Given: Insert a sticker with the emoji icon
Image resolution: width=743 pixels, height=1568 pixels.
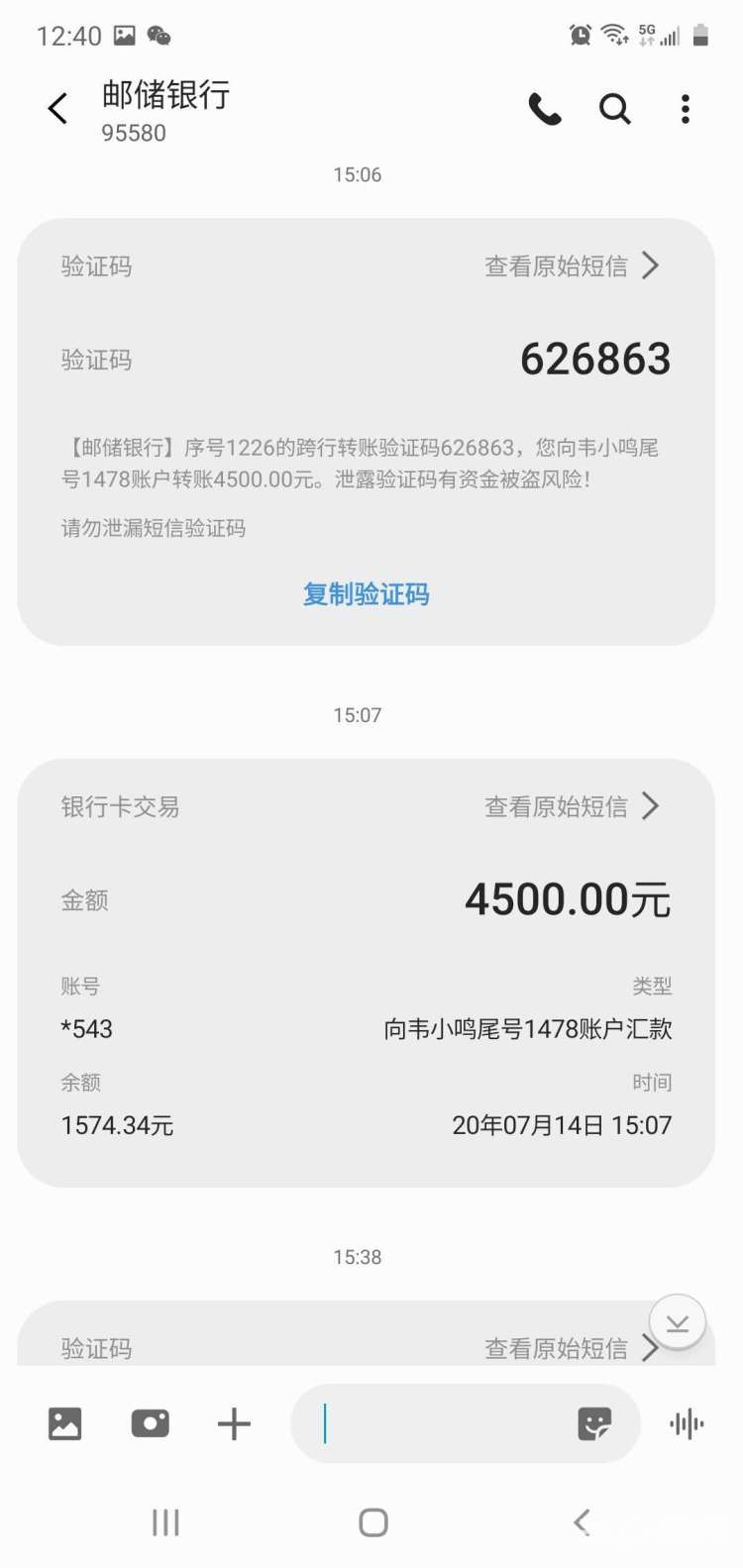Looking at the screenshot, I should (x=597, y=1423).
